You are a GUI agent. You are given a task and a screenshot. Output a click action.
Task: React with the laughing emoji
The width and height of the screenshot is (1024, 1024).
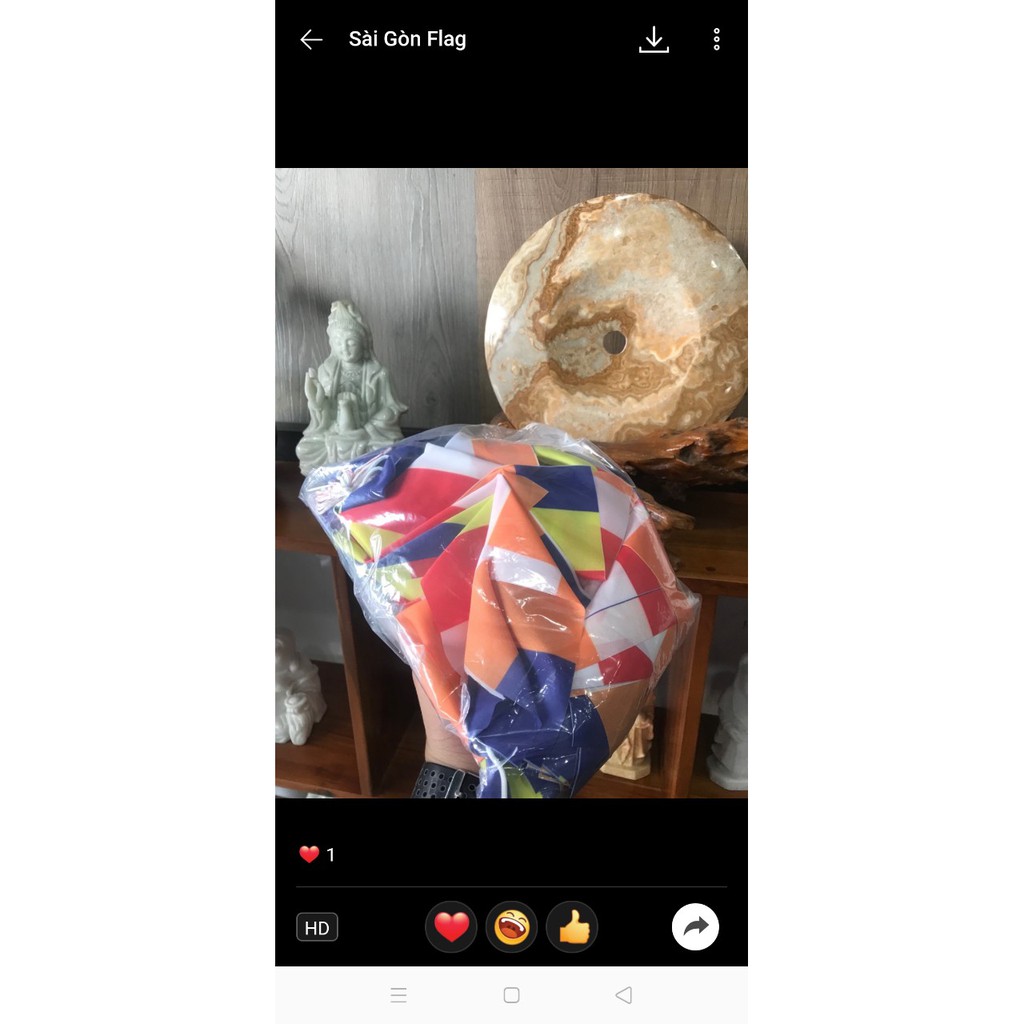[x=512, y=928]
